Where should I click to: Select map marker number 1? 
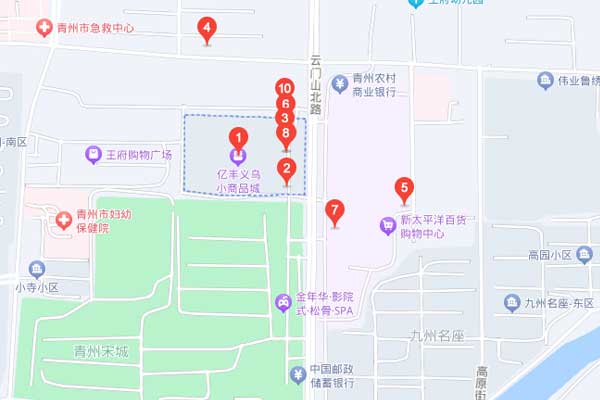[238, 138]
